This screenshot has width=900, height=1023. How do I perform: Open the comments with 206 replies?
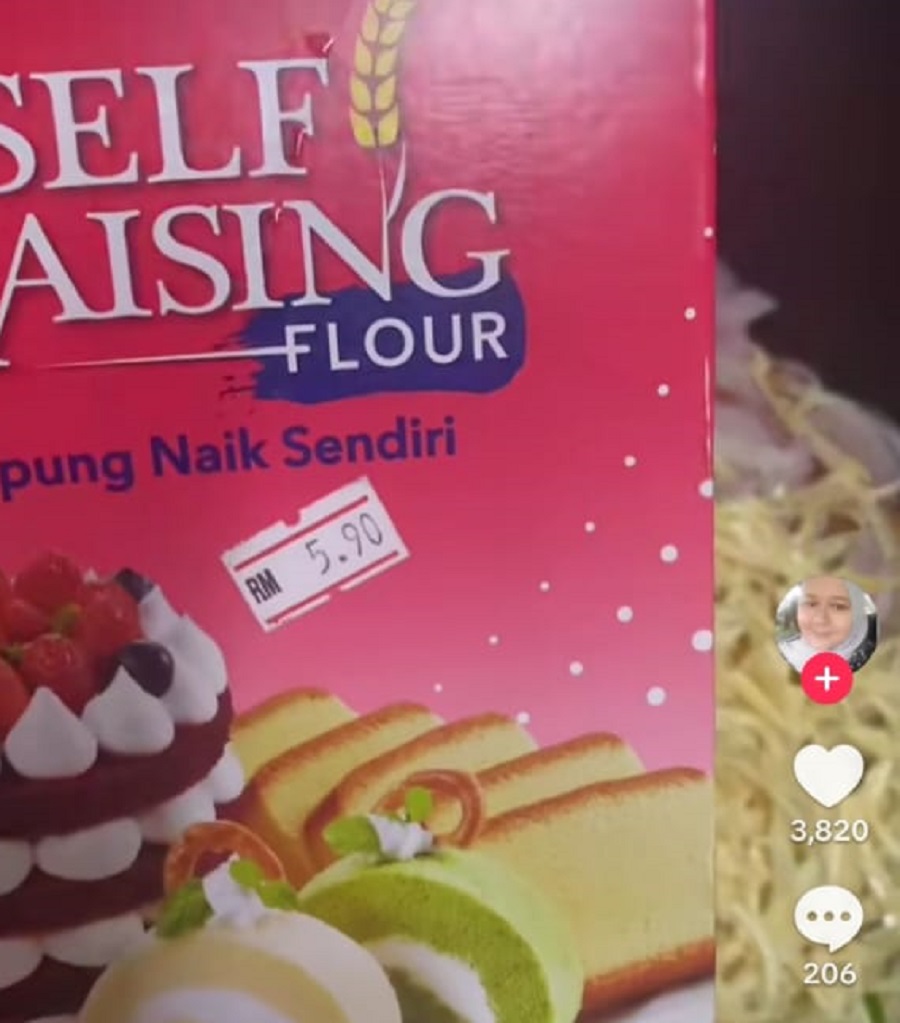(828, 918)
